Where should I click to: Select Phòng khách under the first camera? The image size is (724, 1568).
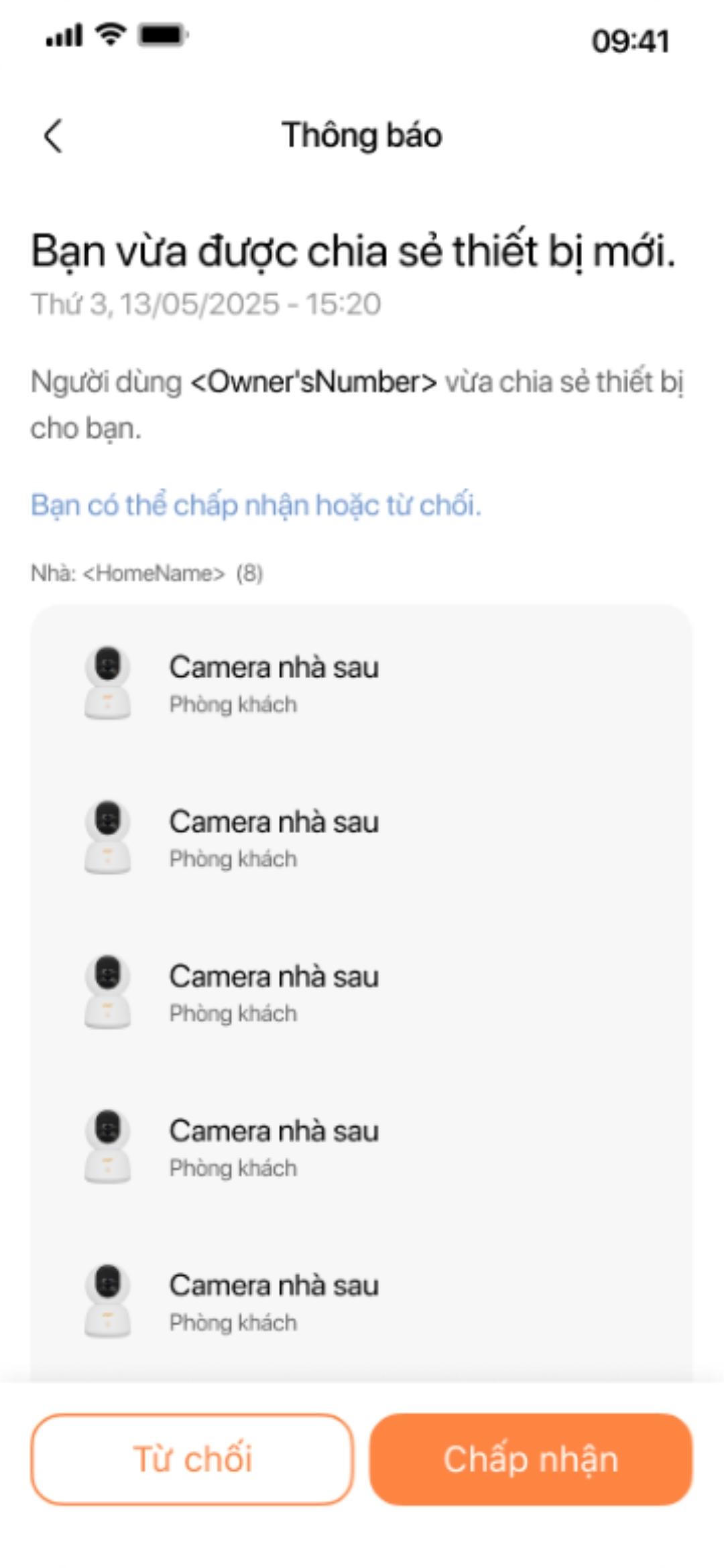tap(233, 704)
